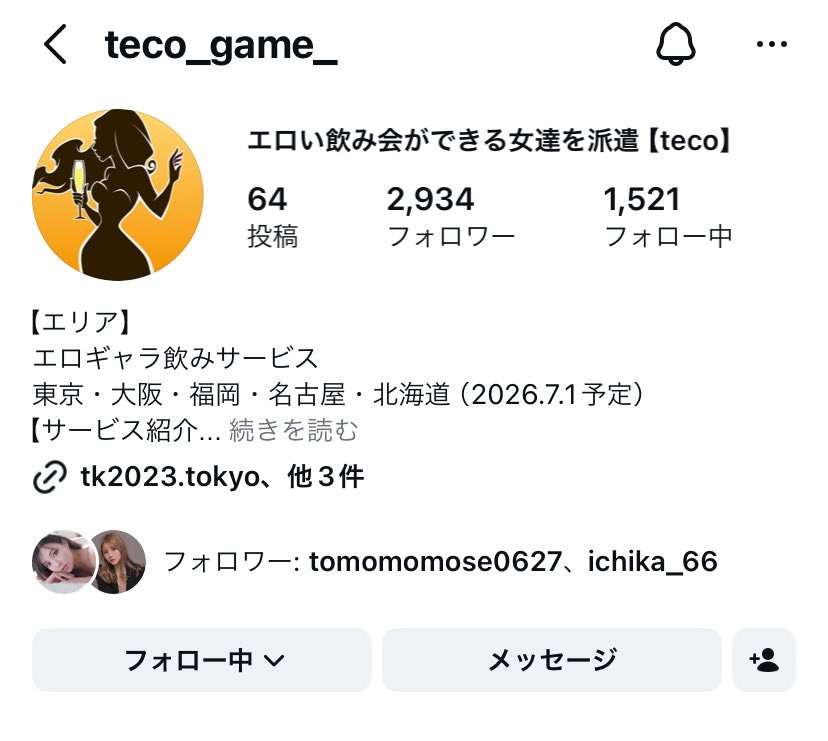Open the 1,521 フォロー中 list

(667, 217)
